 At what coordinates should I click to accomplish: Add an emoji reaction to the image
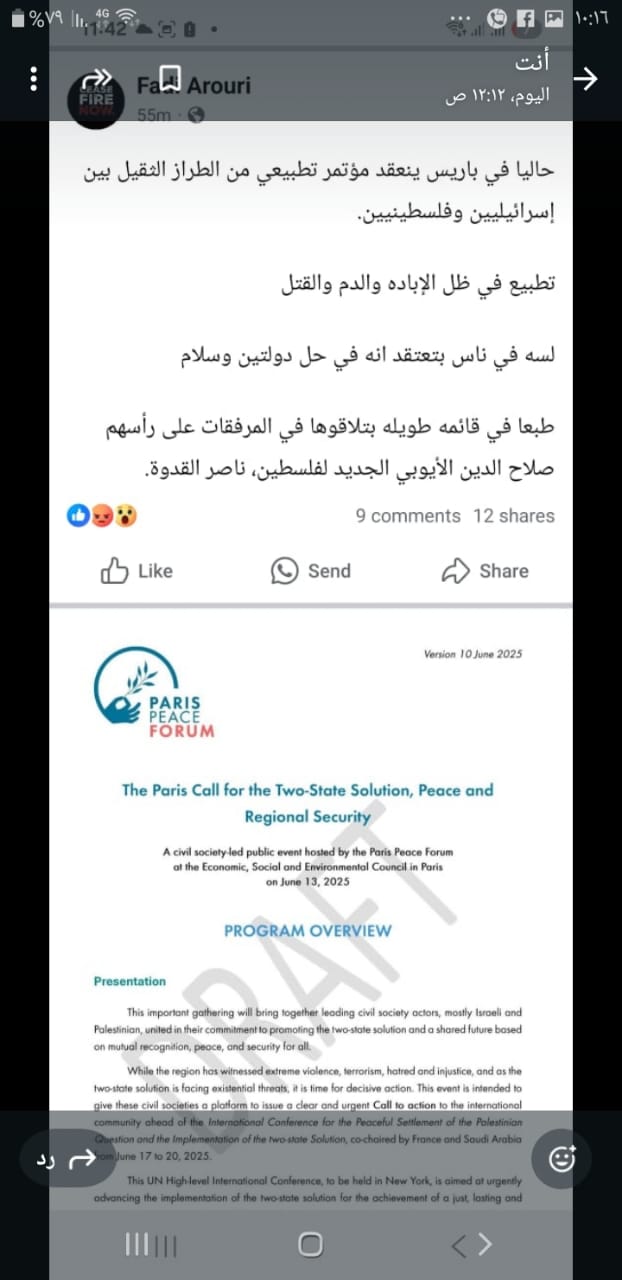pos(563,1158)
